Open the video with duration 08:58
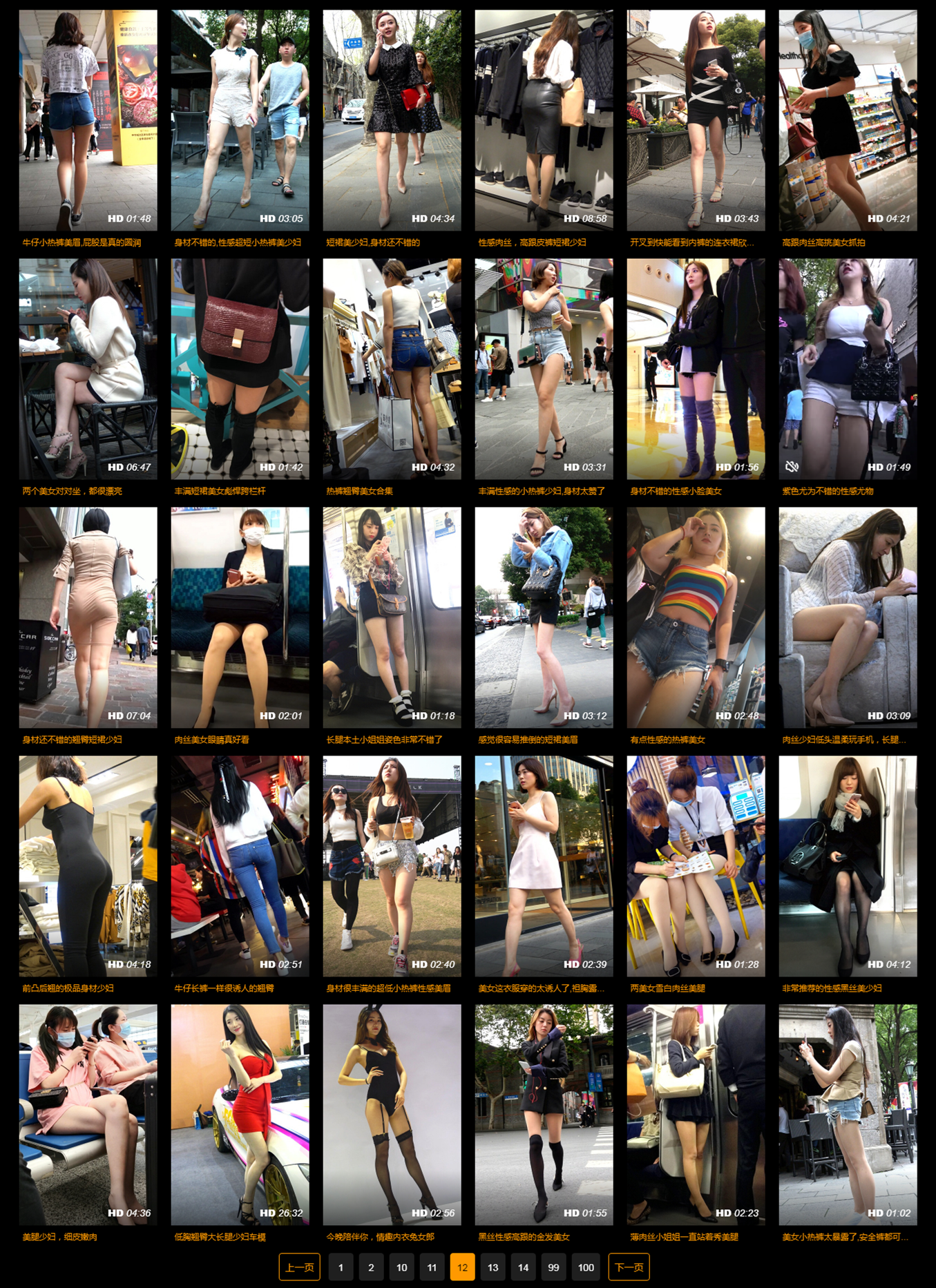The image size is (936, 1288). tap(544, 120)
